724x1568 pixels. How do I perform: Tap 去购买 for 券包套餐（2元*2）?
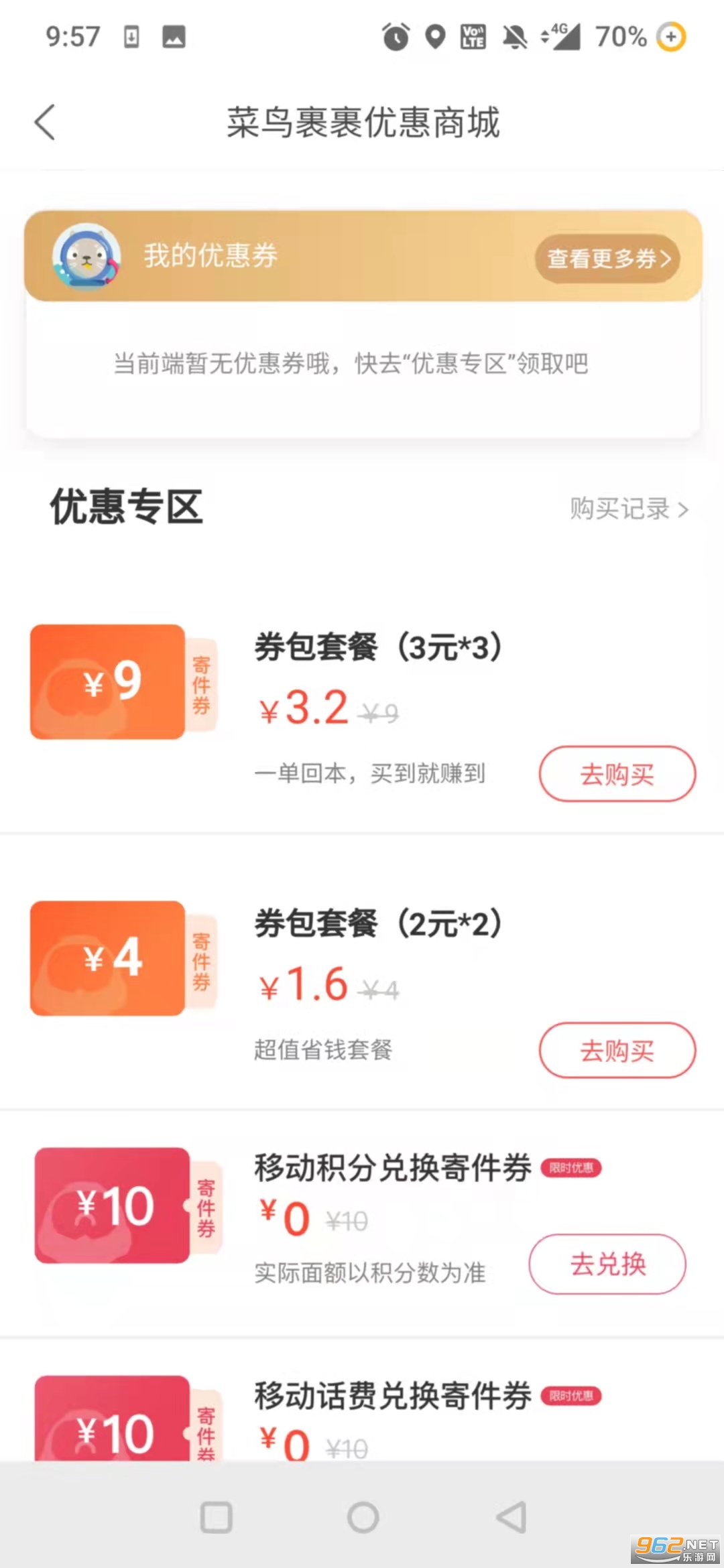point(617,1050)
